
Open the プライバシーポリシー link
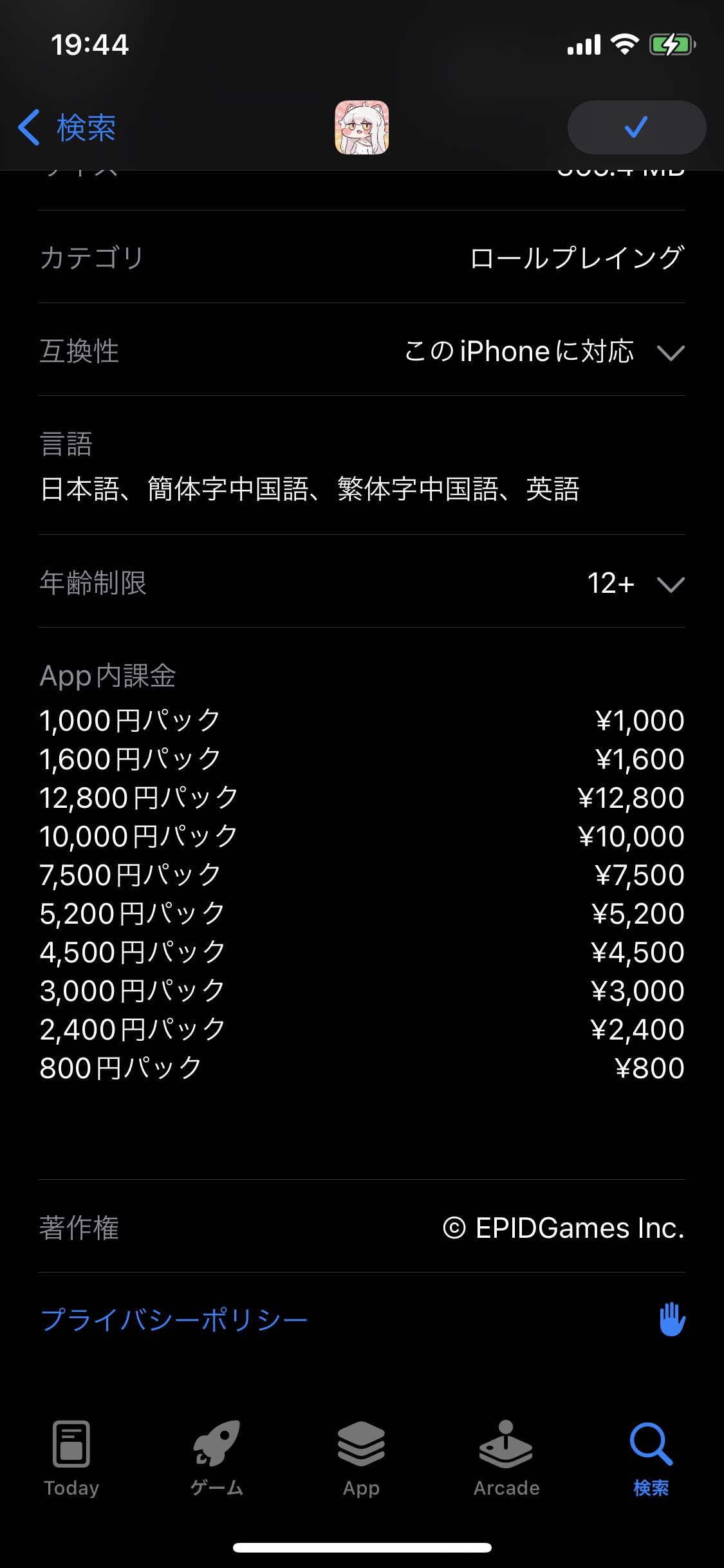coord(174,1320)
